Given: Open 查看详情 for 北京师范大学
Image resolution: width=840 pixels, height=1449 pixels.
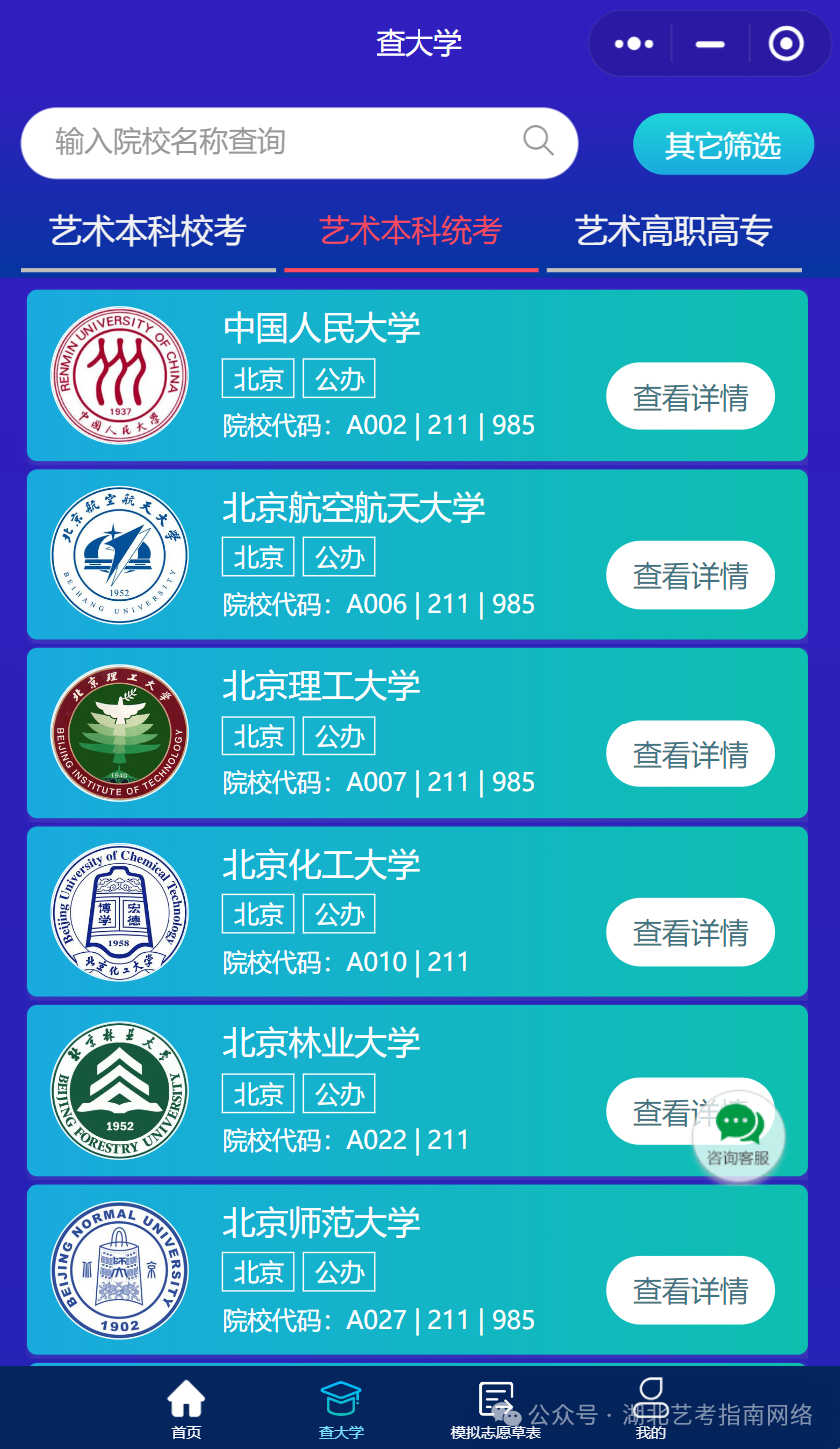Looking at the screenshot, I should point(690,1290).
